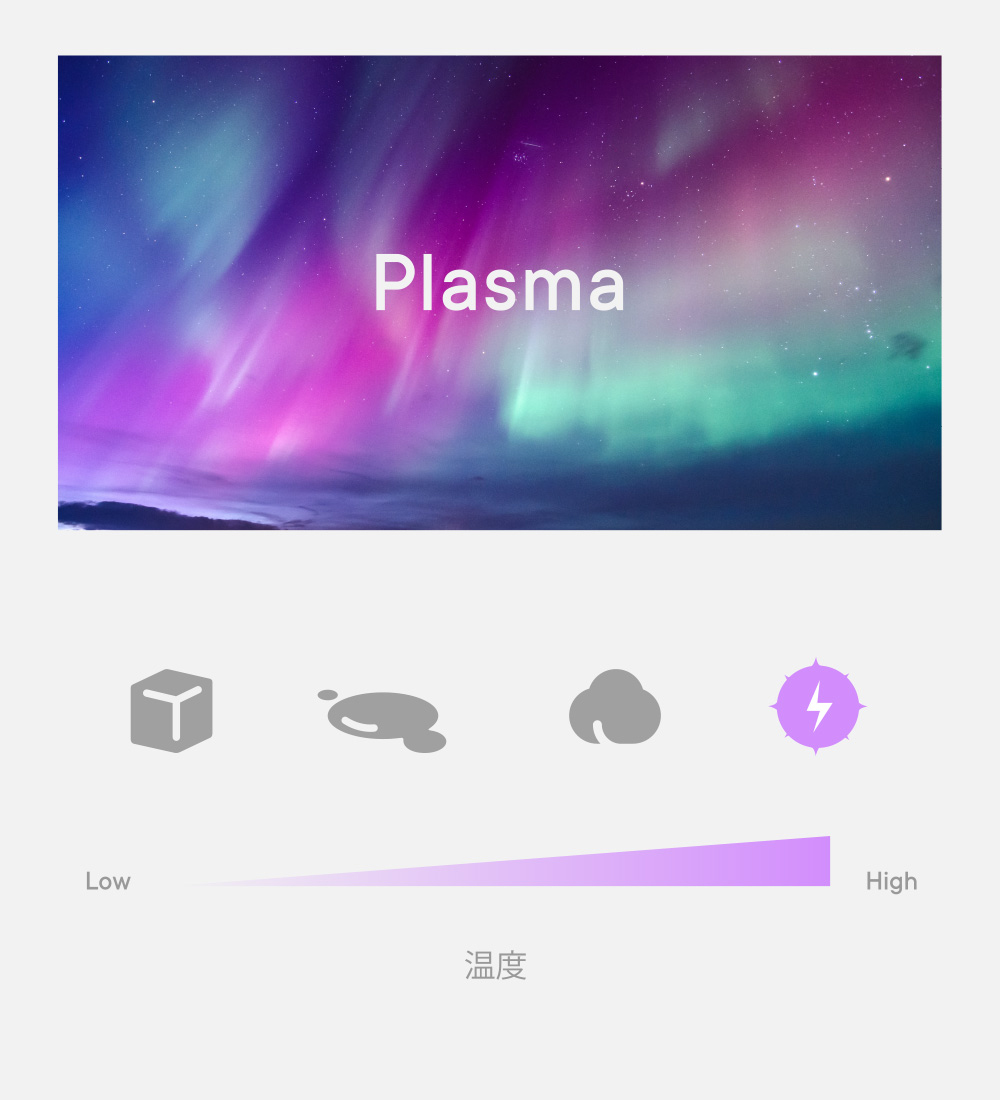
Task: Select the plasma lightning icon
Action: (x=818, y=707)
